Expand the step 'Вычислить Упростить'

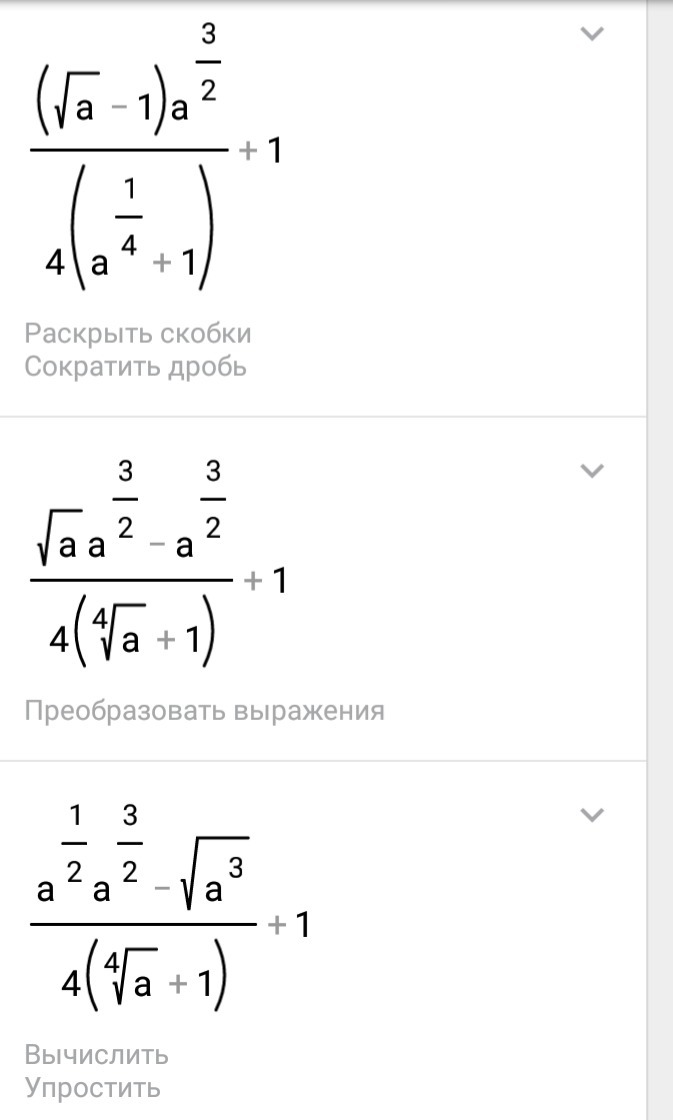(593, 815)
